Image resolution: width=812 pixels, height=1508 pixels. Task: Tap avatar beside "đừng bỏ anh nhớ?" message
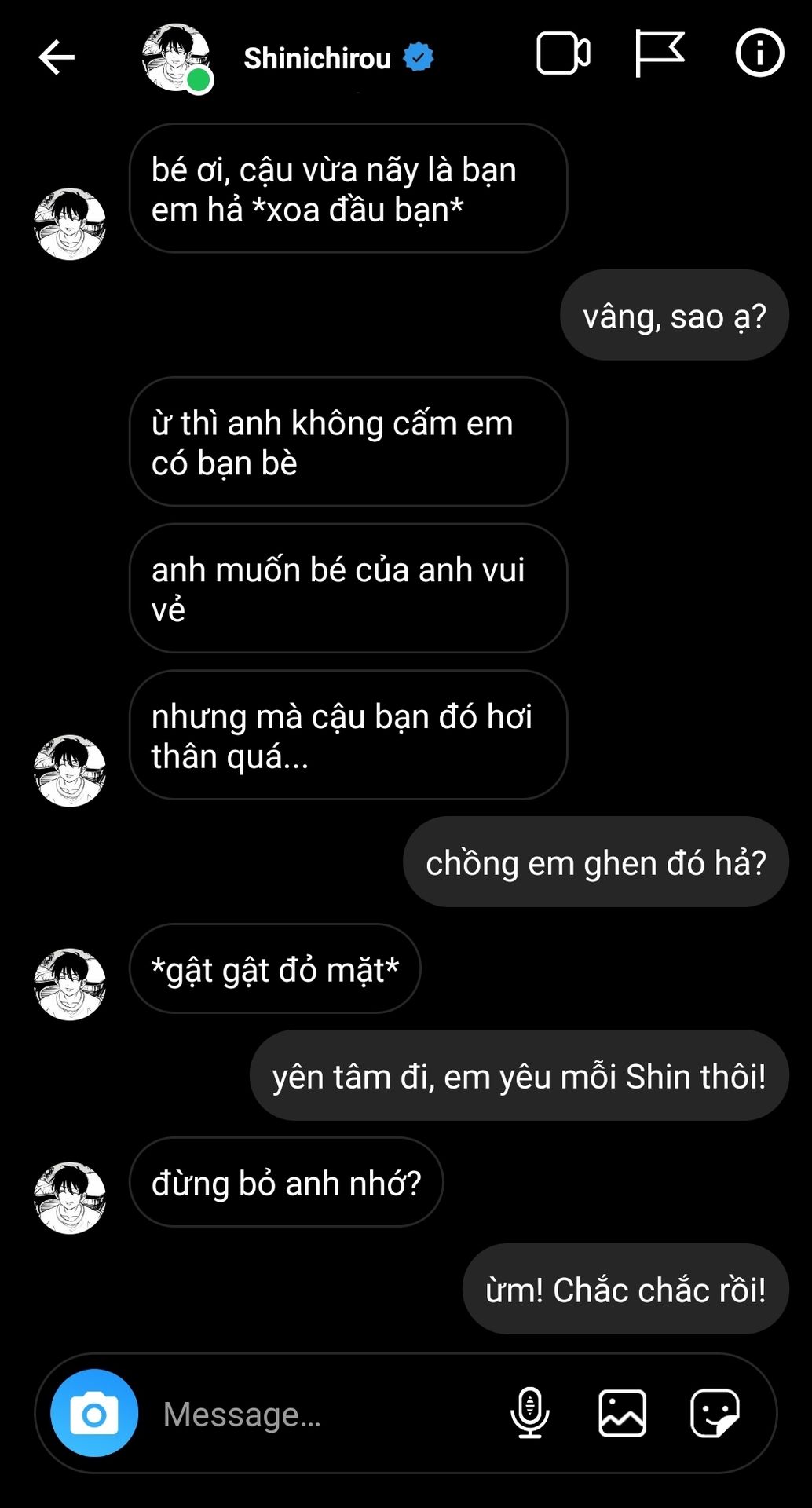(x=70, y=1197)
